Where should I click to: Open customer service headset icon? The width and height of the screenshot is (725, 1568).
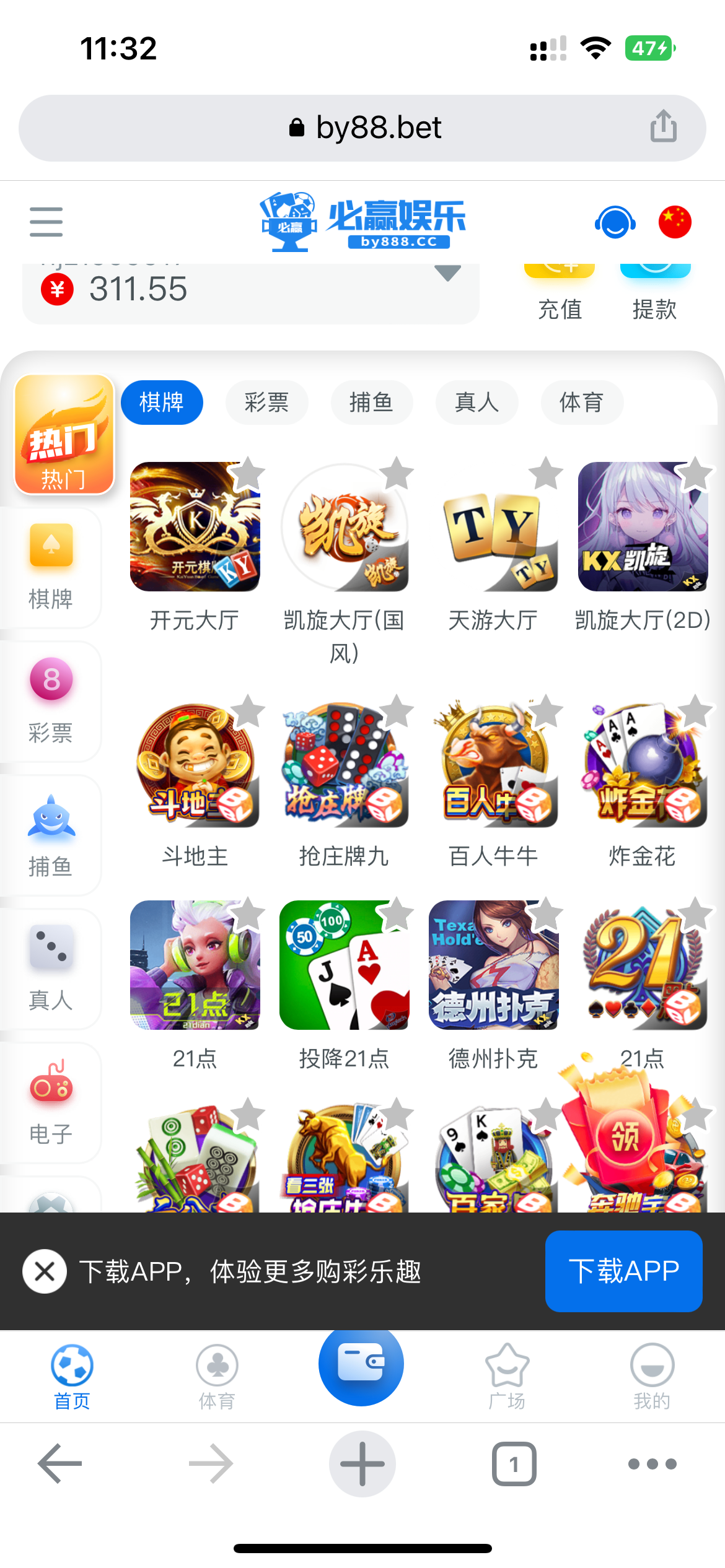click(x=615, y=222)
